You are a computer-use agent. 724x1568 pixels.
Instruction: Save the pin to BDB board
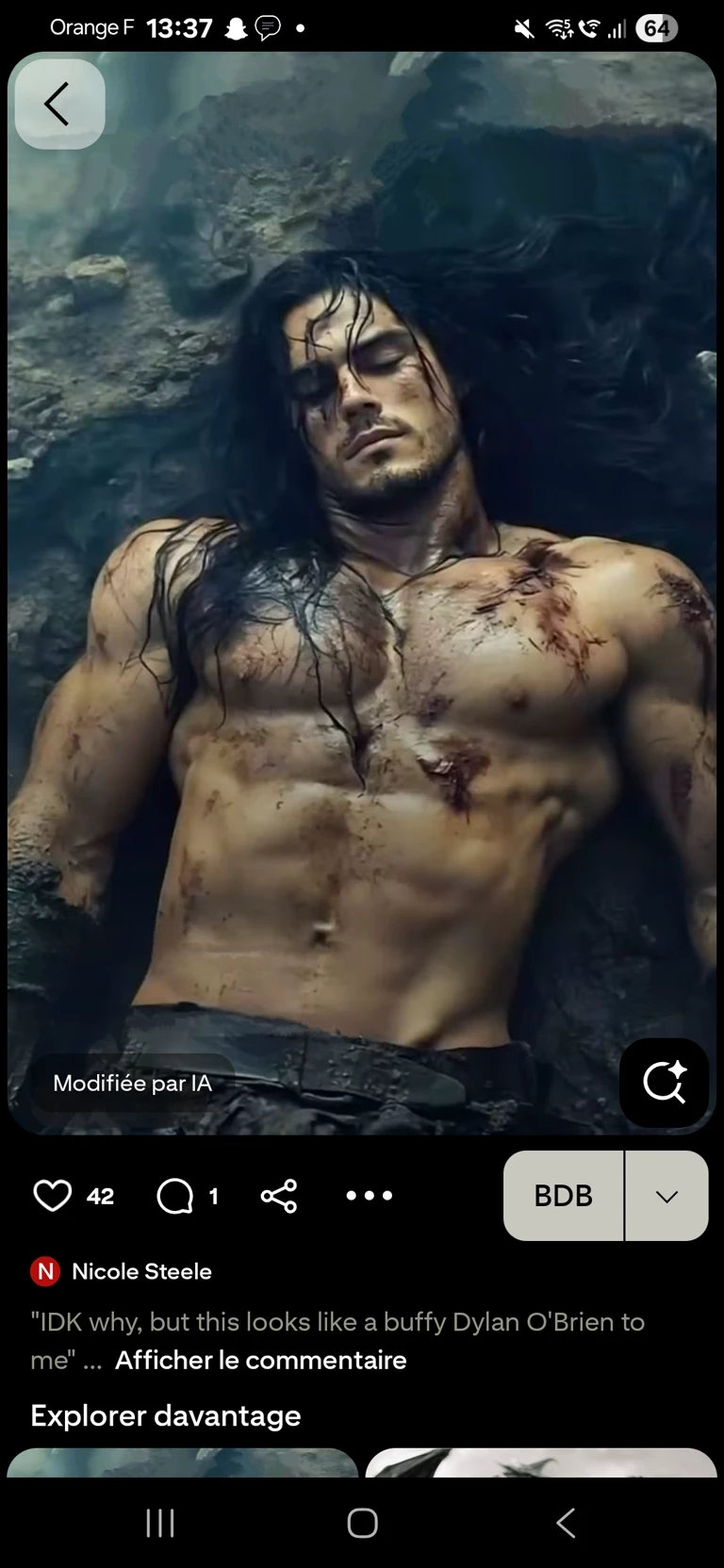[x=563, y=1195]
